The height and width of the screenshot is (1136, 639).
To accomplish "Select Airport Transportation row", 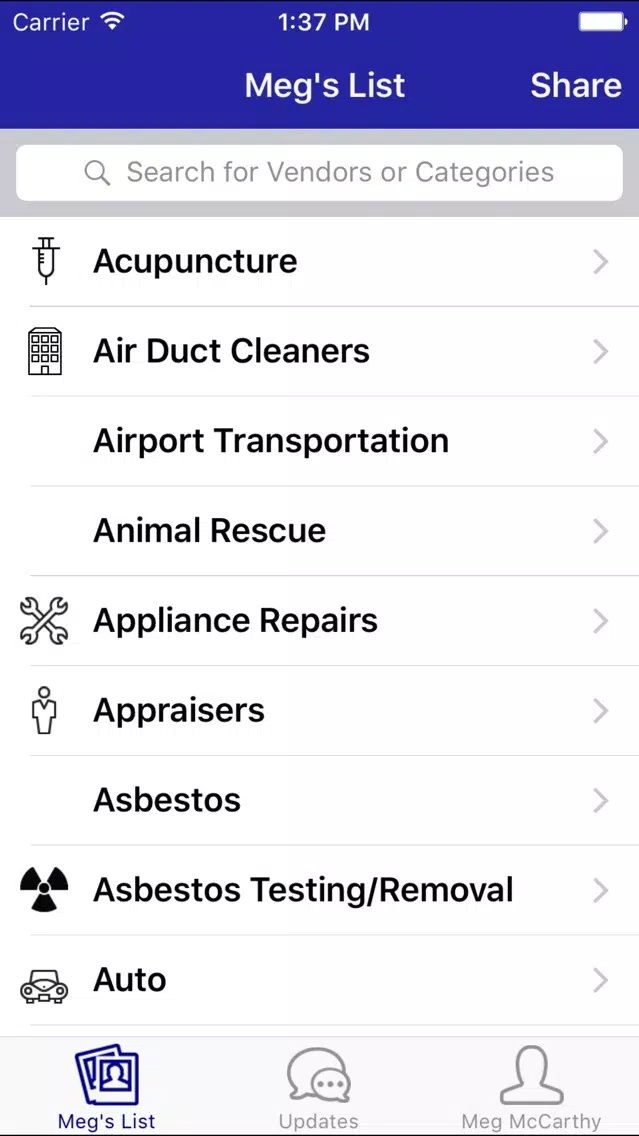I will click(320, 441).
